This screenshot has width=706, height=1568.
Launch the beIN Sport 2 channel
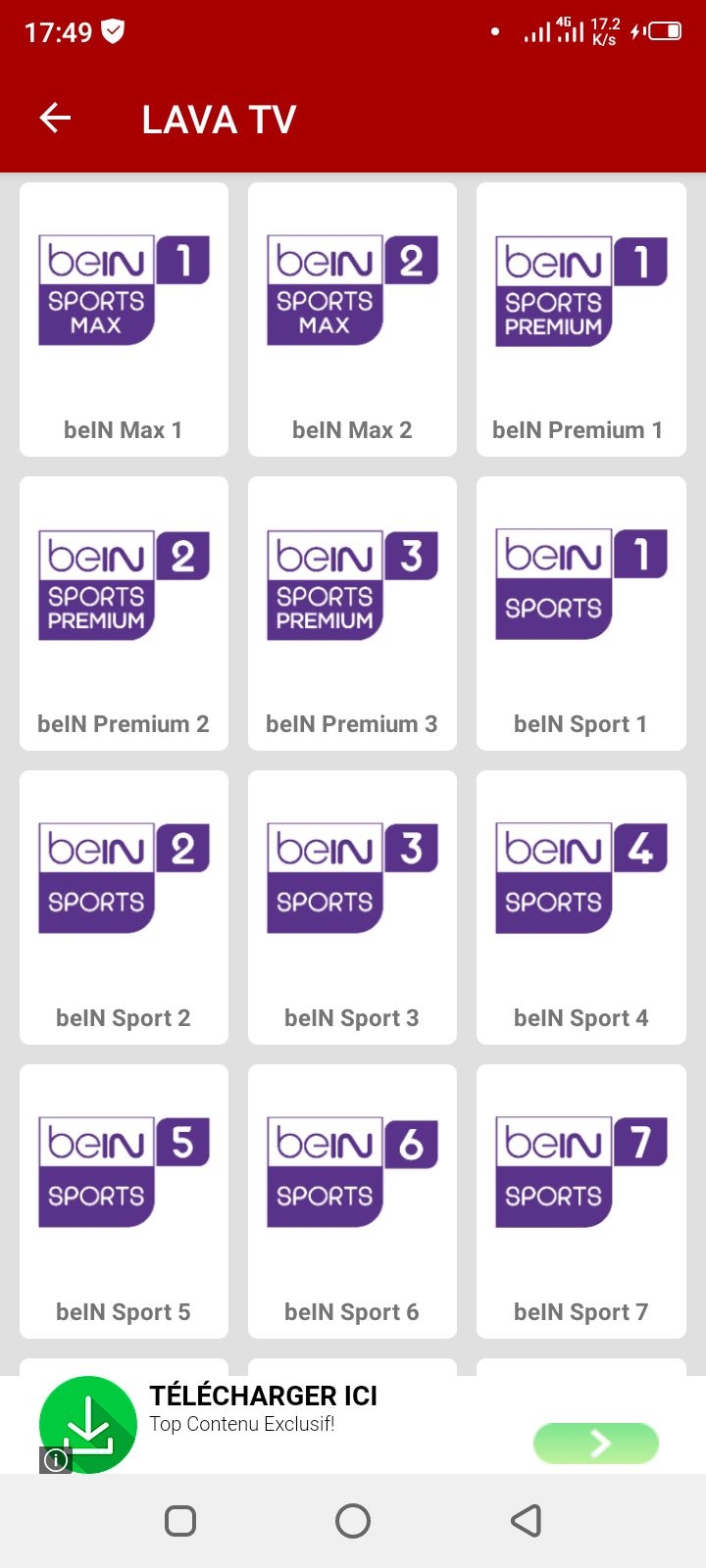[124, 907]
